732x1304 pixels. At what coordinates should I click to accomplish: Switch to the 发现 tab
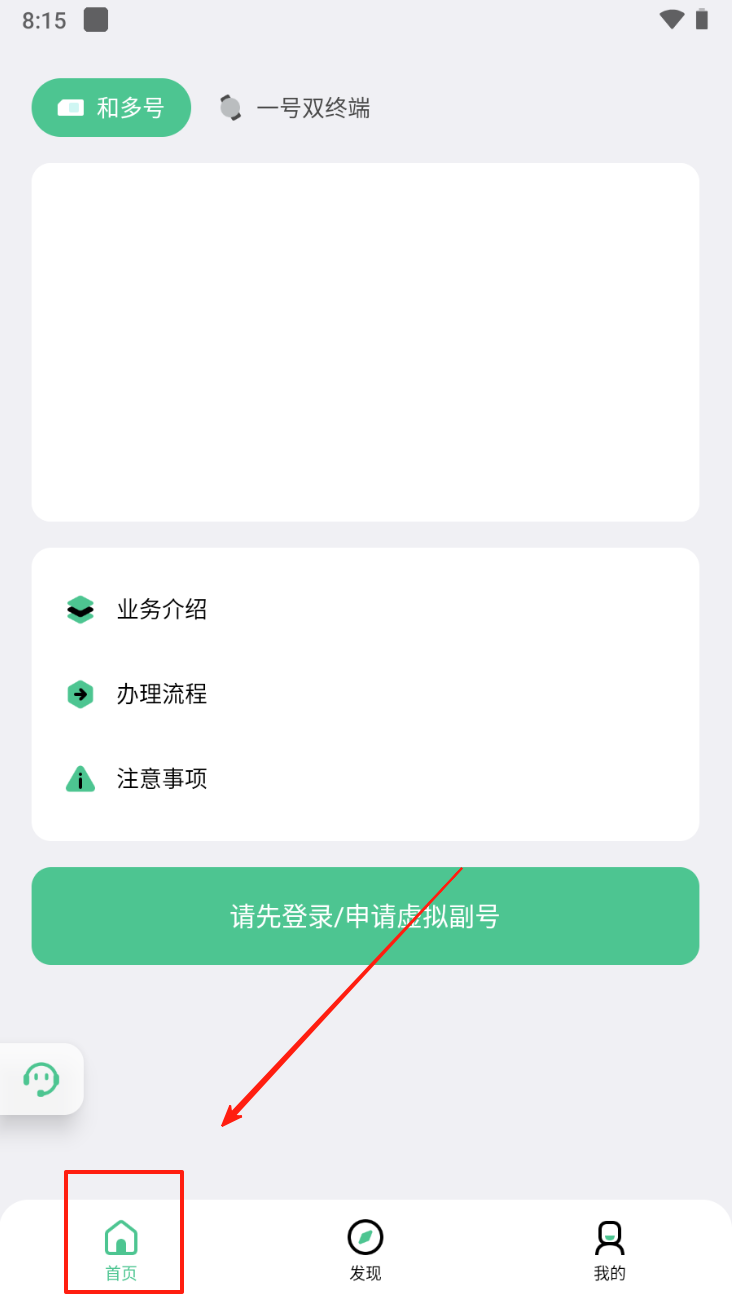(365, 1249)
